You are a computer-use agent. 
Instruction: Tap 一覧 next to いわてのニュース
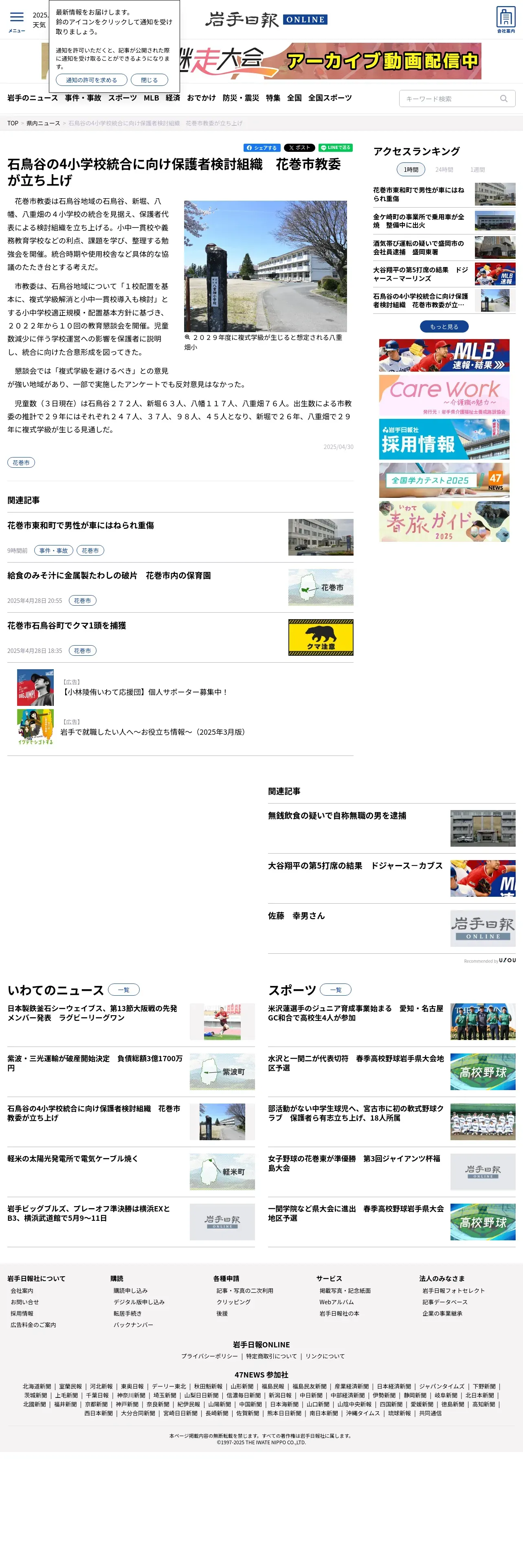(123, 990)
